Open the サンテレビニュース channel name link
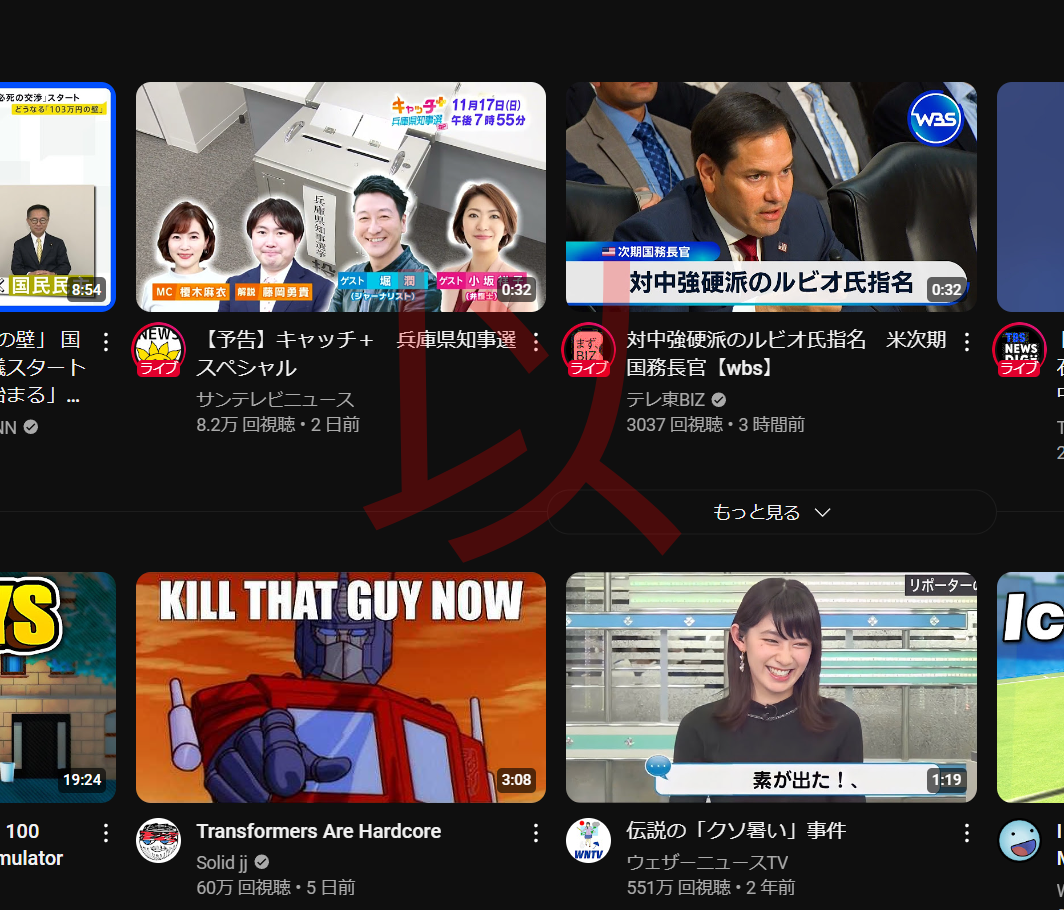Image resolution: width=1064 pixels, height=910 pixels. 275,399
